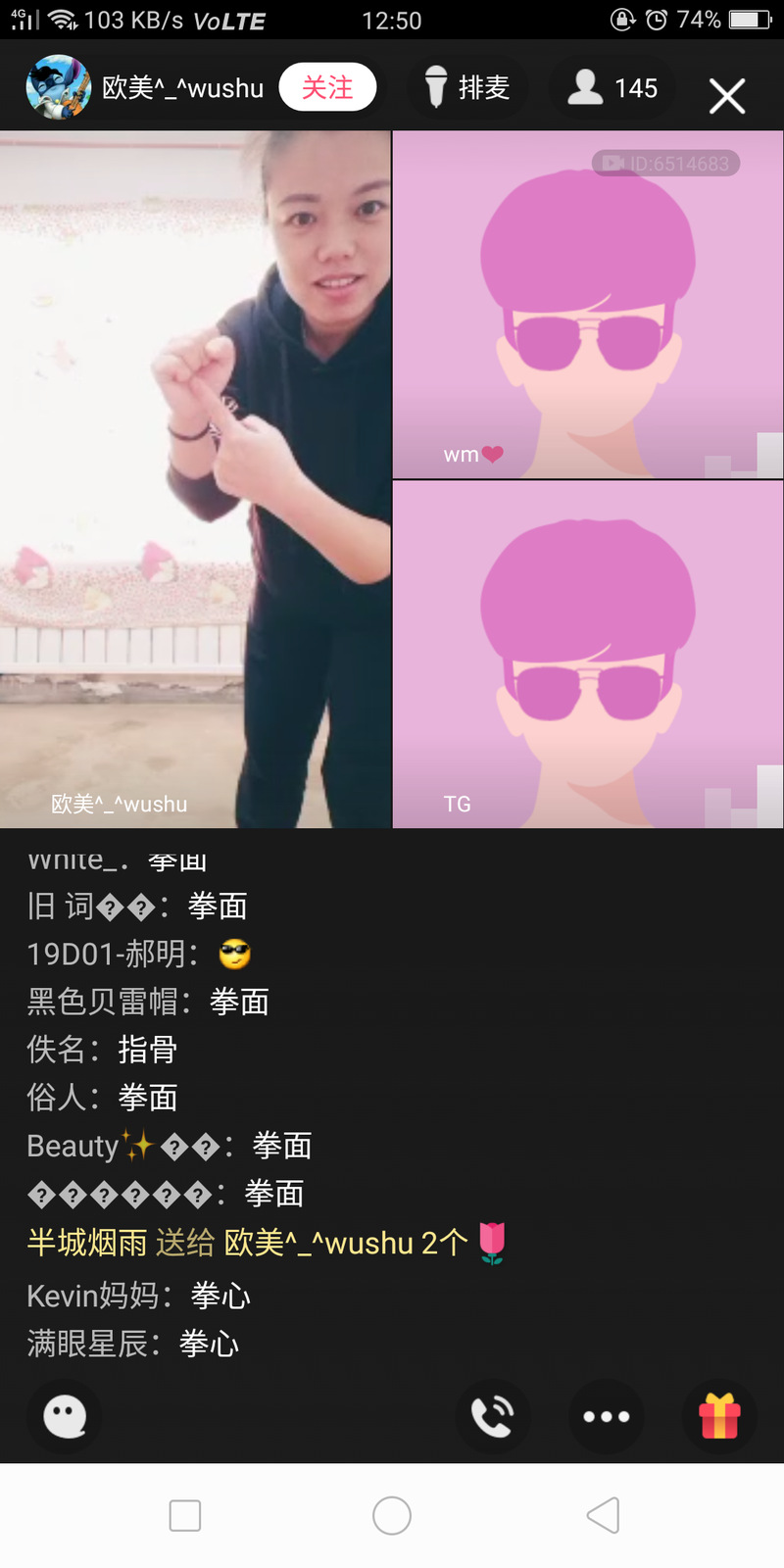This screenshot has height=1568, width=784.
Task: Open the three-dot more options menu
Action: (606, 1416)
